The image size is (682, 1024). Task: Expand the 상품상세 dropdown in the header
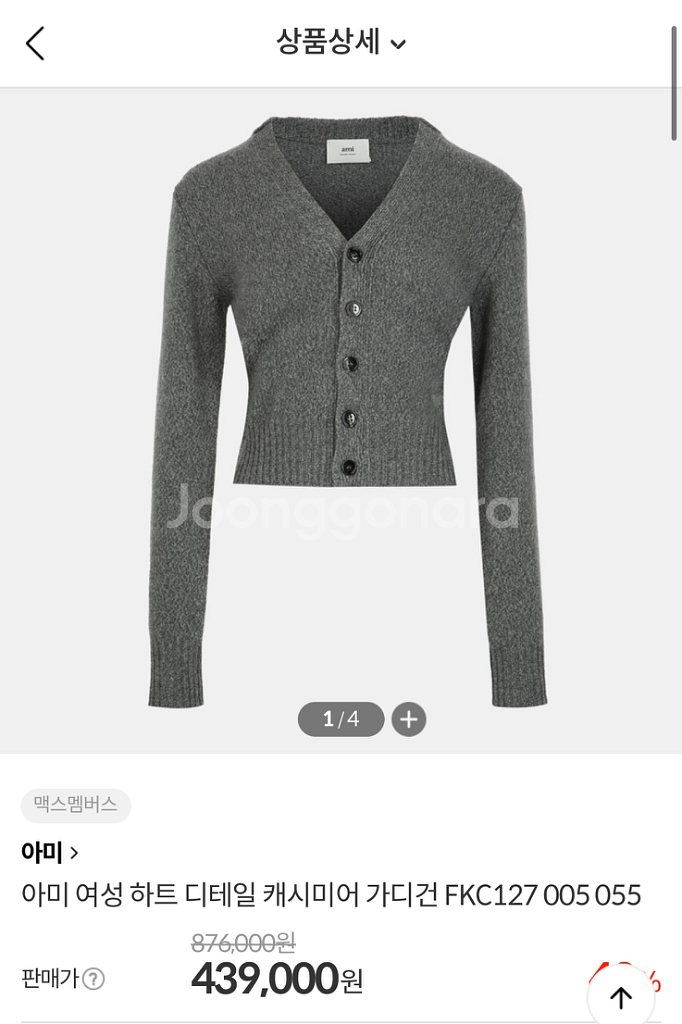coord(341,43)
